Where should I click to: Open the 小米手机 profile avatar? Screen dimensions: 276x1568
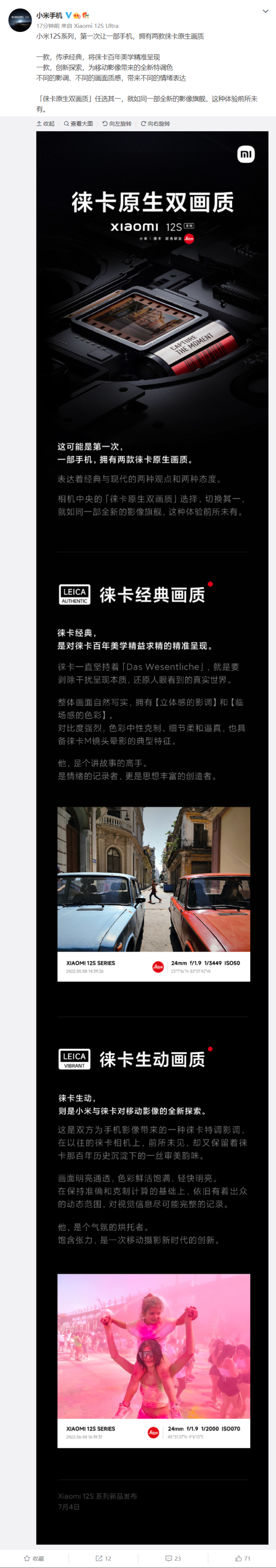click(x=19, y=20)
